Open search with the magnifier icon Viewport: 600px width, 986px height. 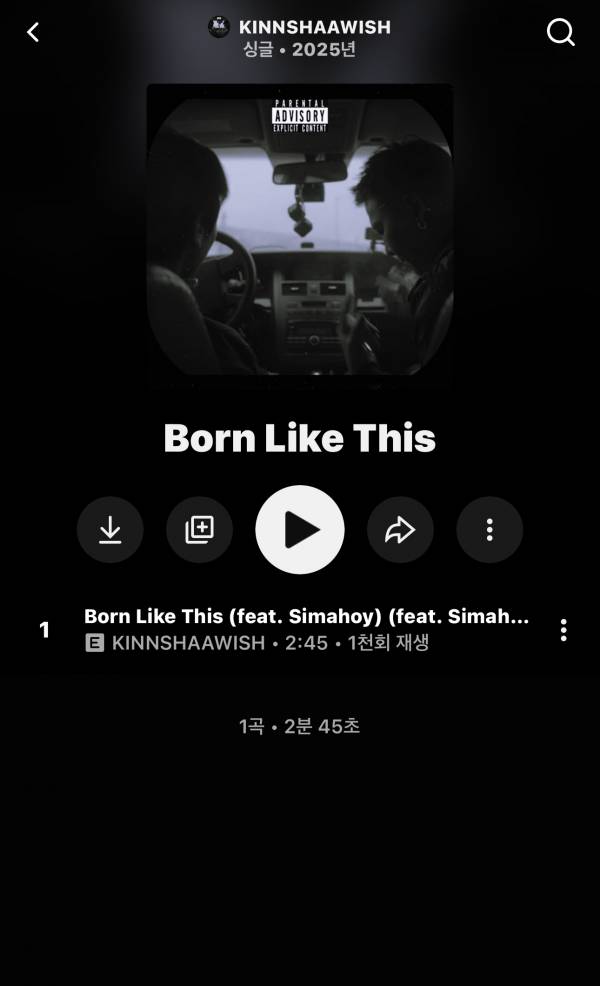(561, 32)
